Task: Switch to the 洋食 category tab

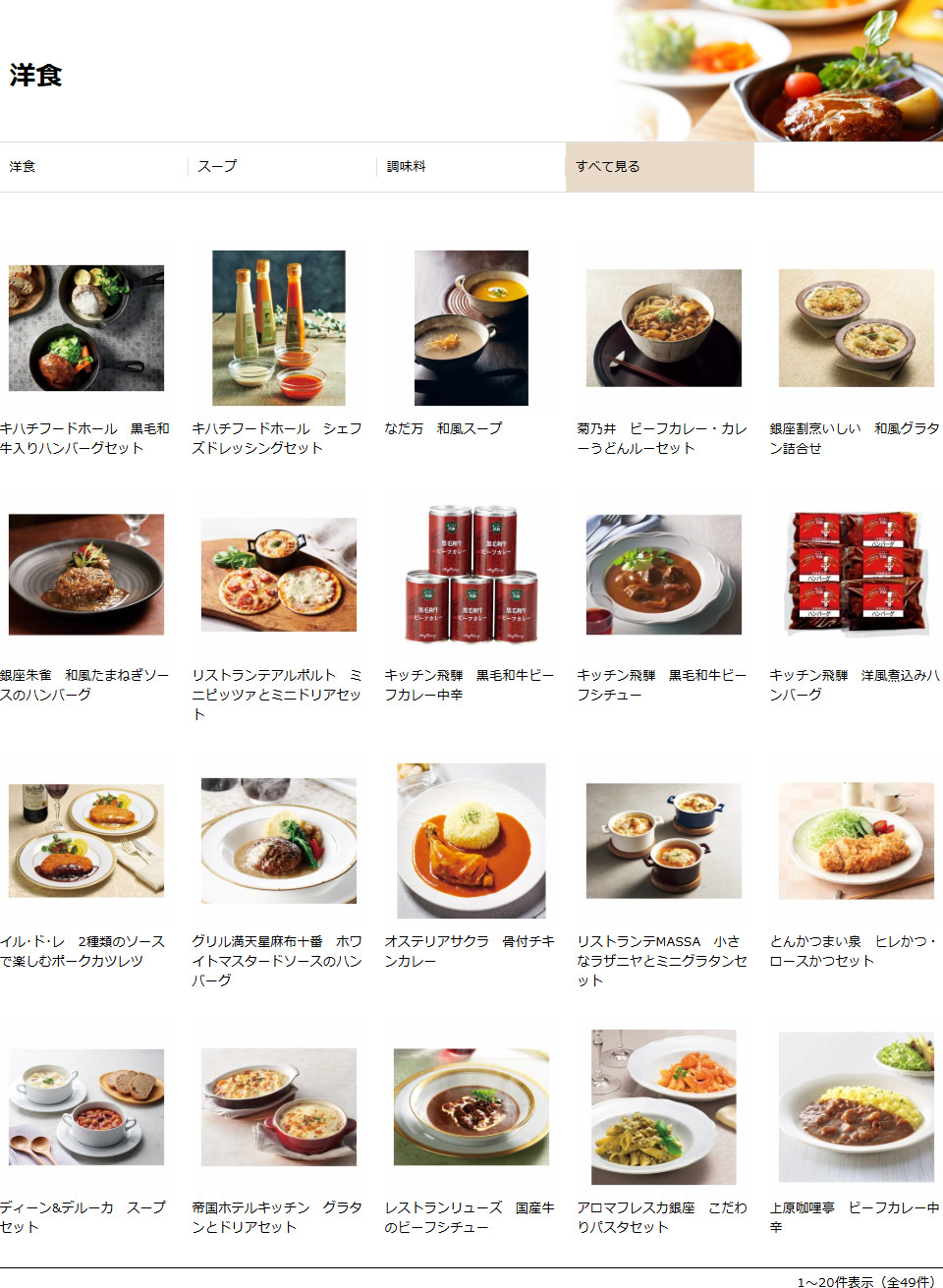Action: tap(24, 167)
